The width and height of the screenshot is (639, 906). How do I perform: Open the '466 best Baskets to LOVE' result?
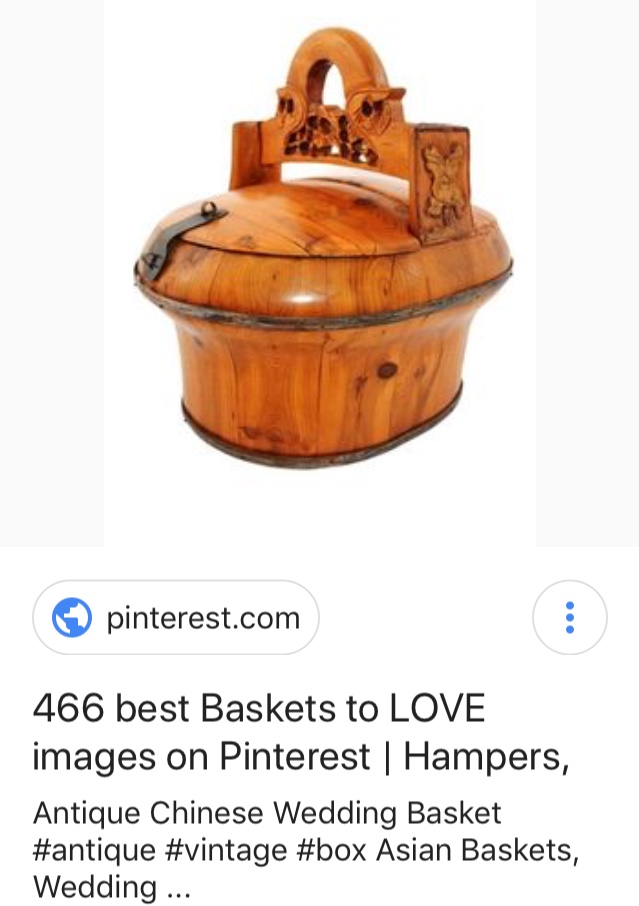(300, 732)
